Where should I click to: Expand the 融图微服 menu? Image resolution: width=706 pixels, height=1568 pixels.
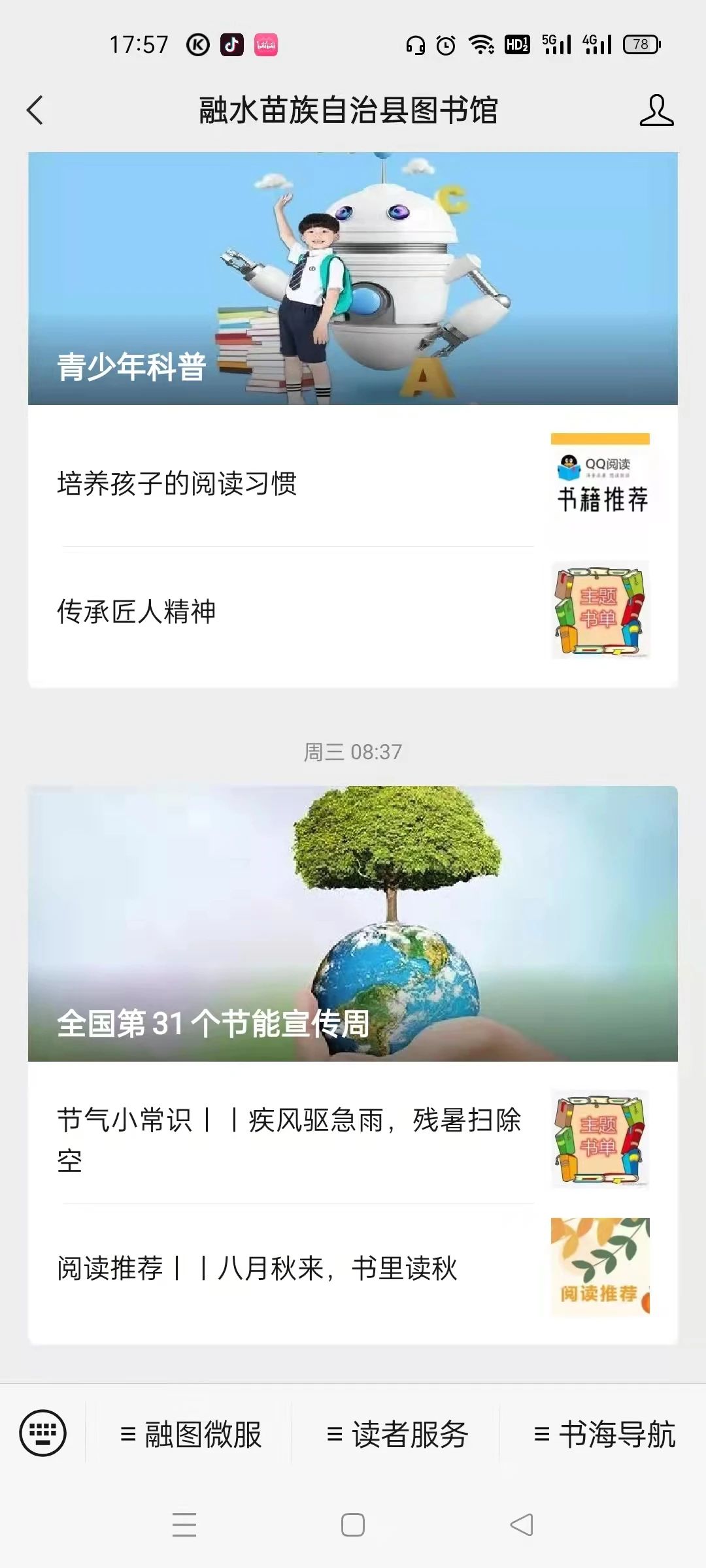191,1435
